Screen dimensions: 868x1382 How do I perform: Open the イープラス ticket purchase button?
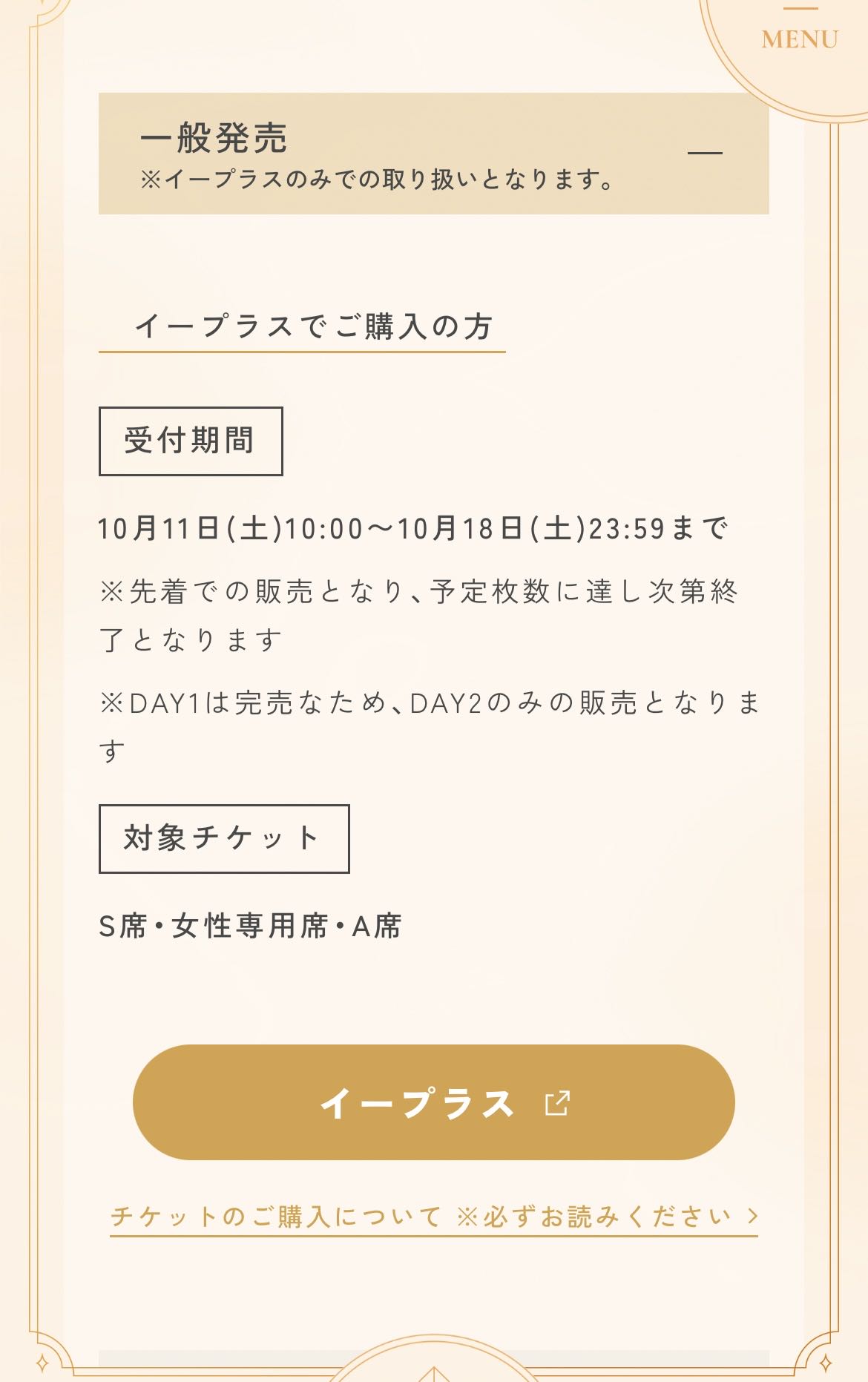433,1102
